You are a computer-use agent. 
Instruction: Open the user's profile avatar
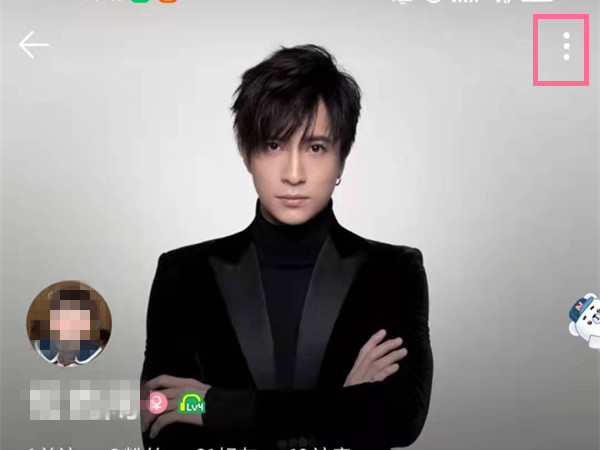(x=69, y=323)
